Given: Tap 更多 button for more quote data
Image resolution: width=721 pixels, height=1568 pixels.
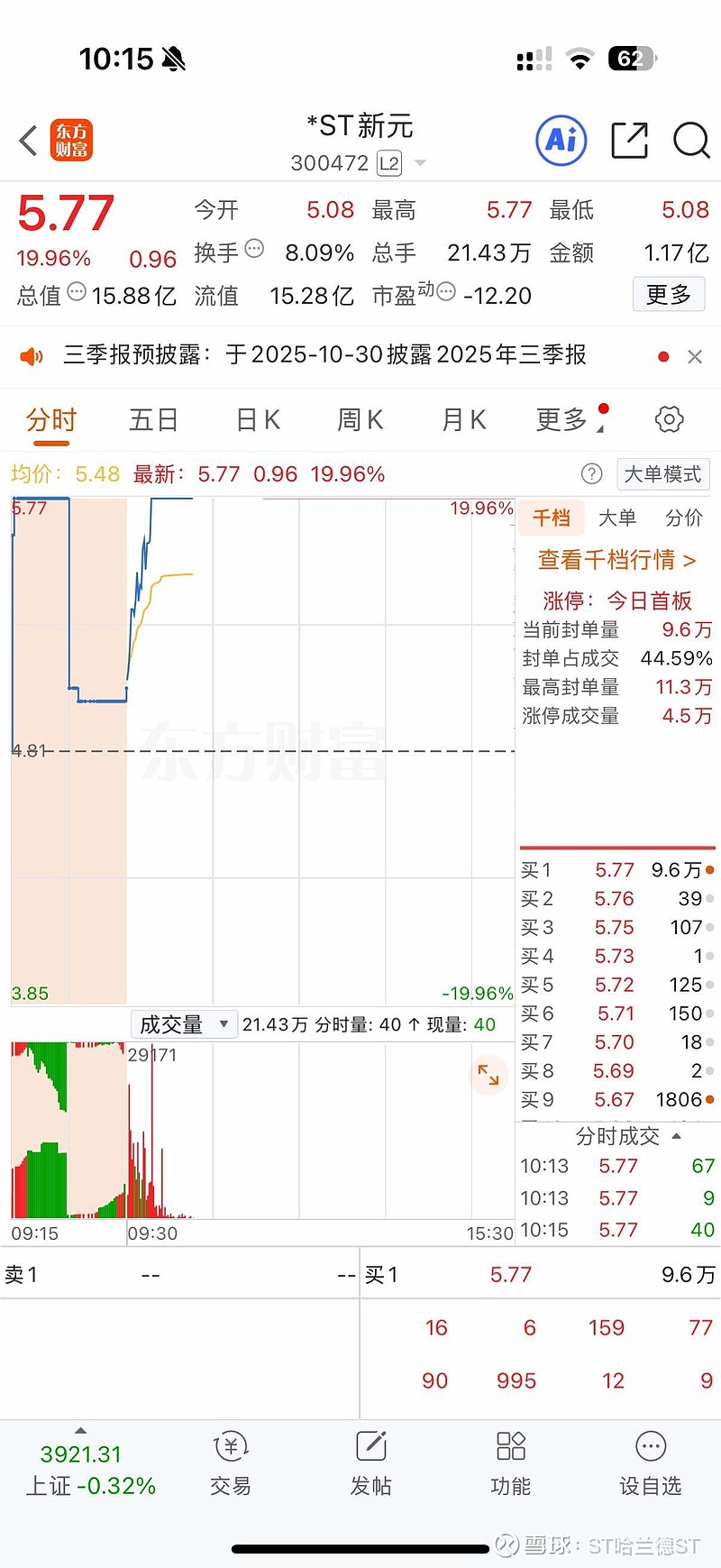Looking at the screenshot, I should point(668,295).
